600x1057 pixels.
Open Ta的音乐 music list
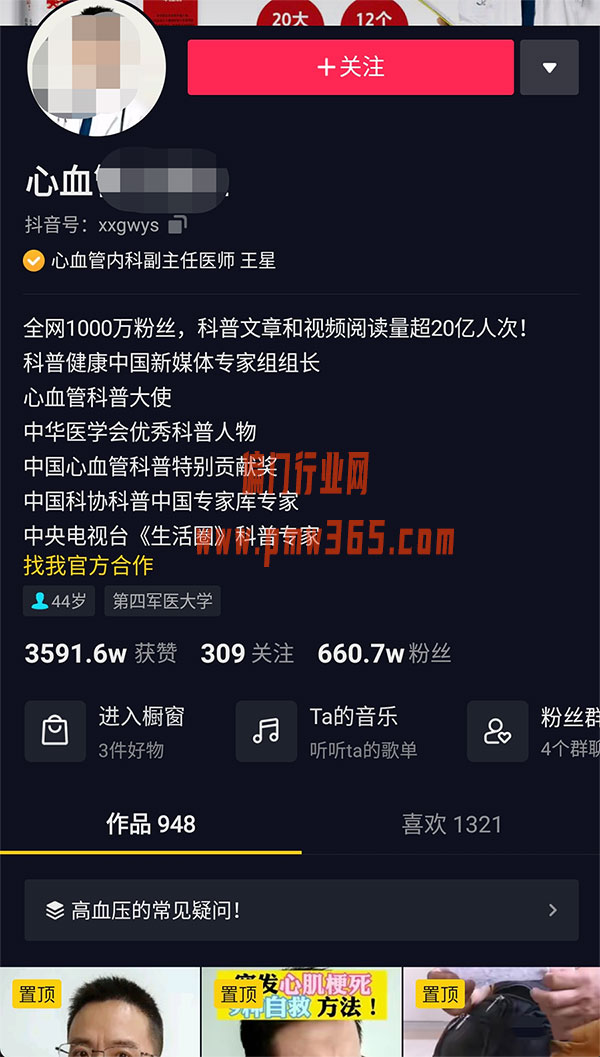330,730
